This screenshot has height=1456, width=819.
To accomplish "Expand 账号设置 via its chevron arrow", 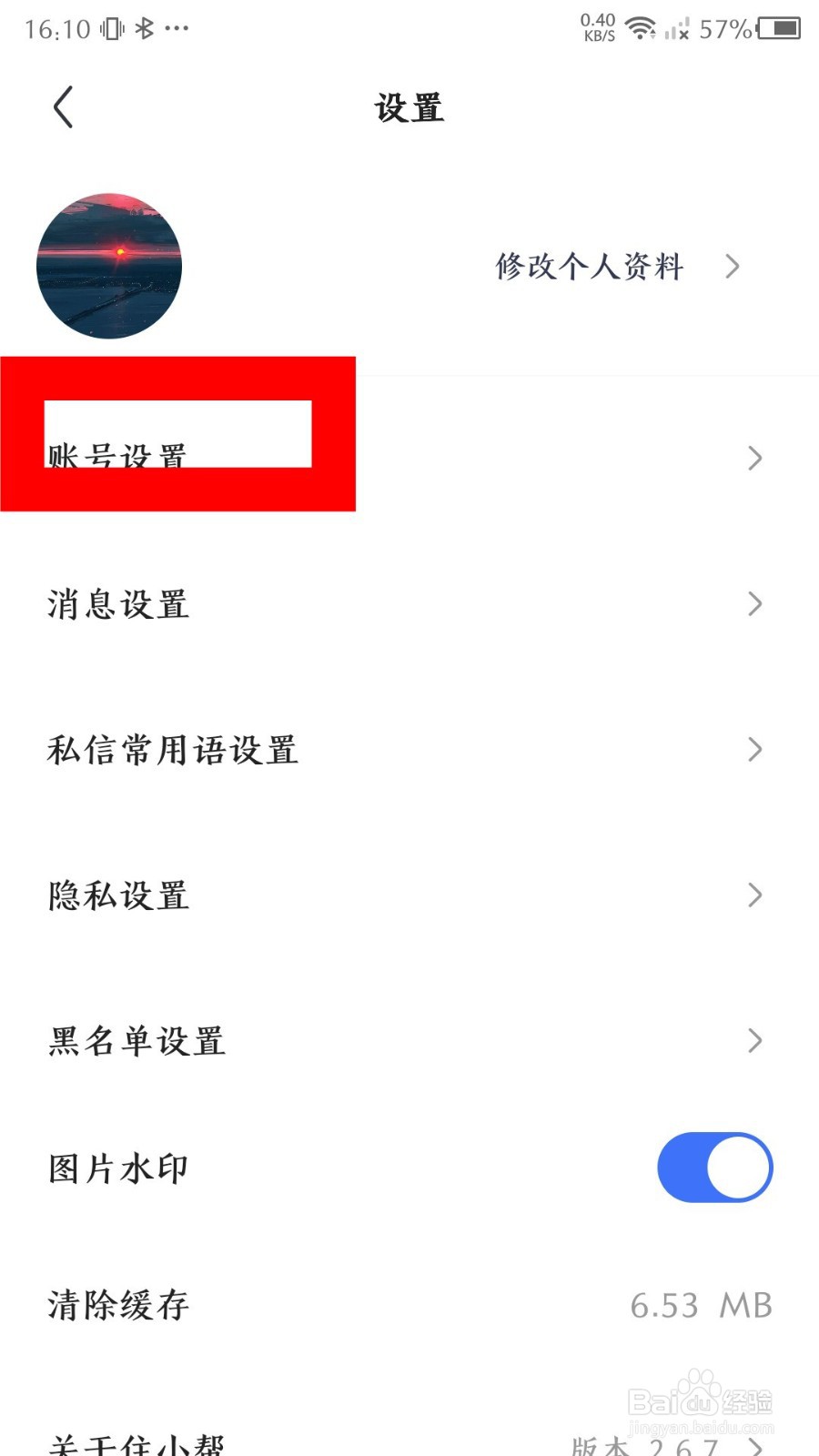I will [x=753, y=459].
